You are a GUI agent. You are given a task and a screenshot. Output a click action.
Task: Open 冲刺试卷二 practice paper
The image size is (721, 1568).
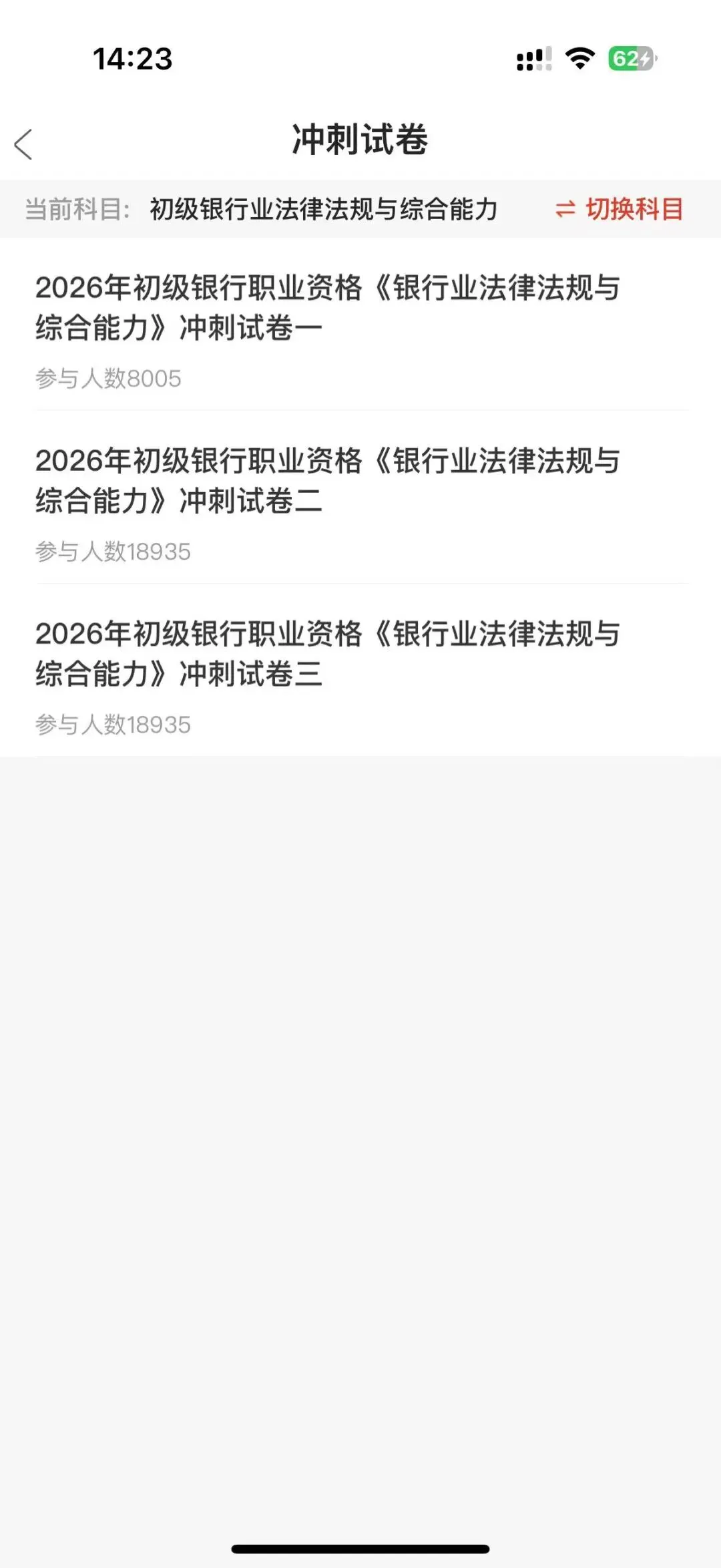click(x=327, y=481)
